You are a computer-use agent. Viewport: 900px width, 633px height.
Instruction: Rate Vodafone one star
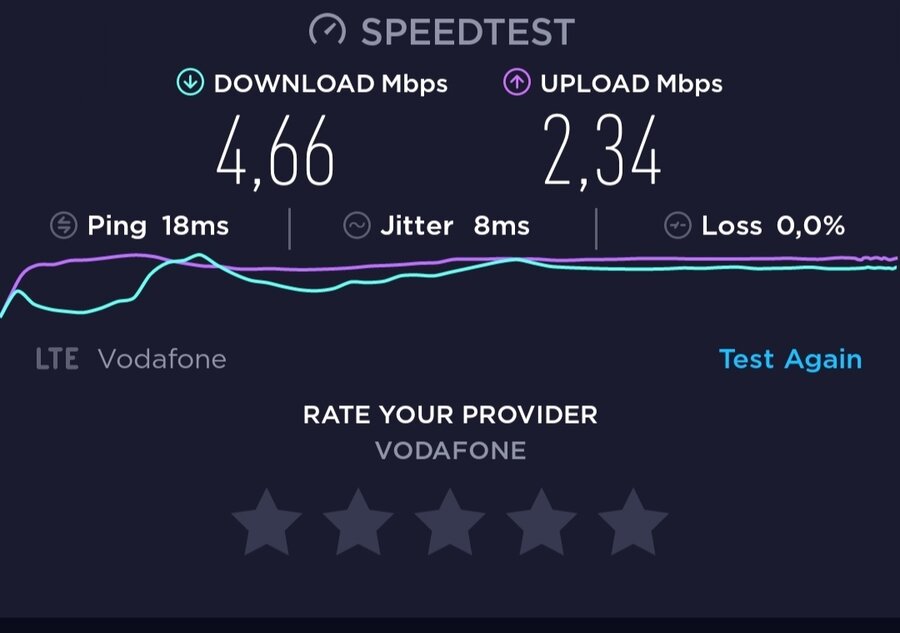(x=266, y=523)
